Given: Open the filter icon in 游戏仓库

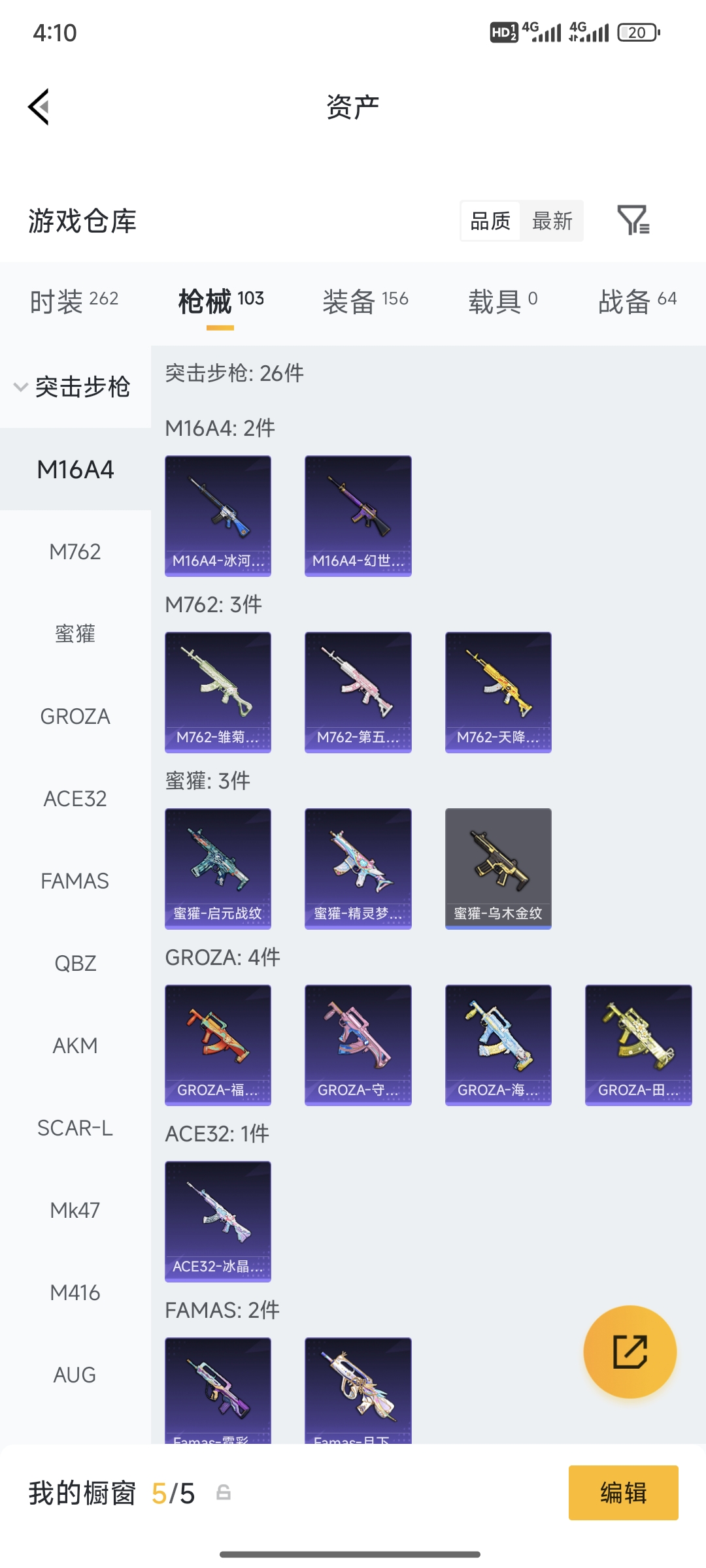Looking at the screenshot, I should coord(633,220).
